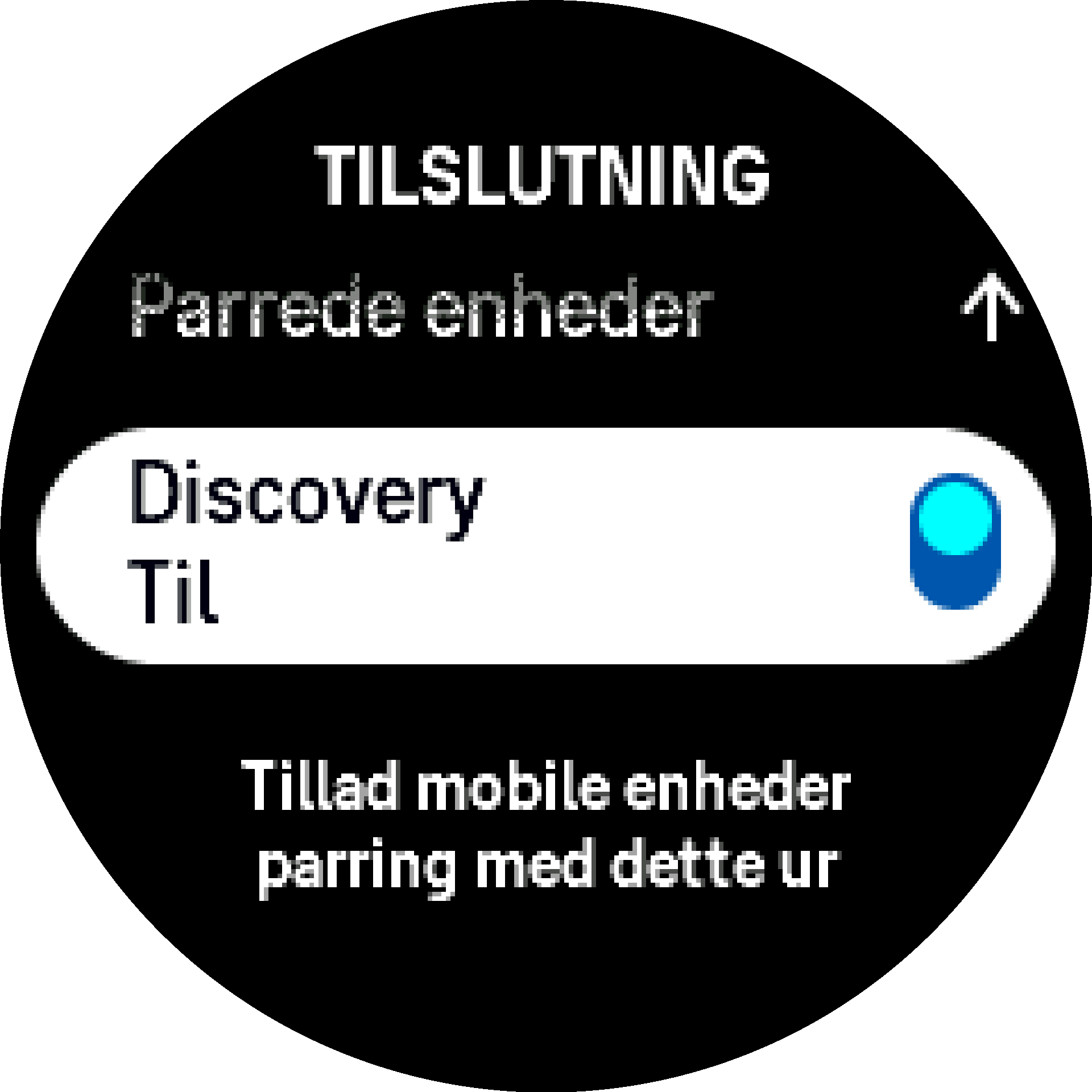Toggle the Discovery switch off

[x=955, y=541]
